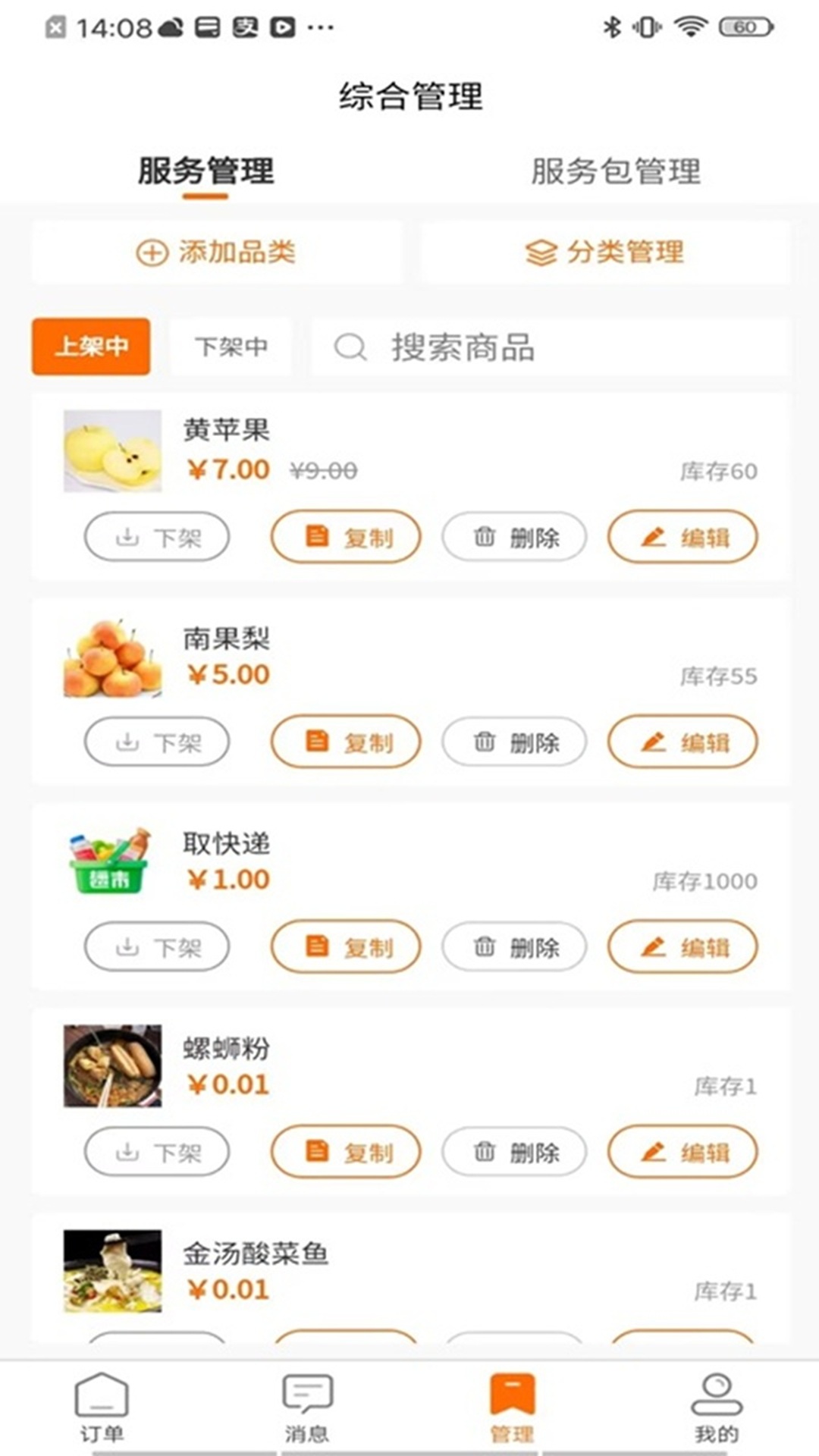819x1456 pixels.
Task: Switch to the 服务包管理 tab
Action: pyautogui.click(x=615, y=171)
